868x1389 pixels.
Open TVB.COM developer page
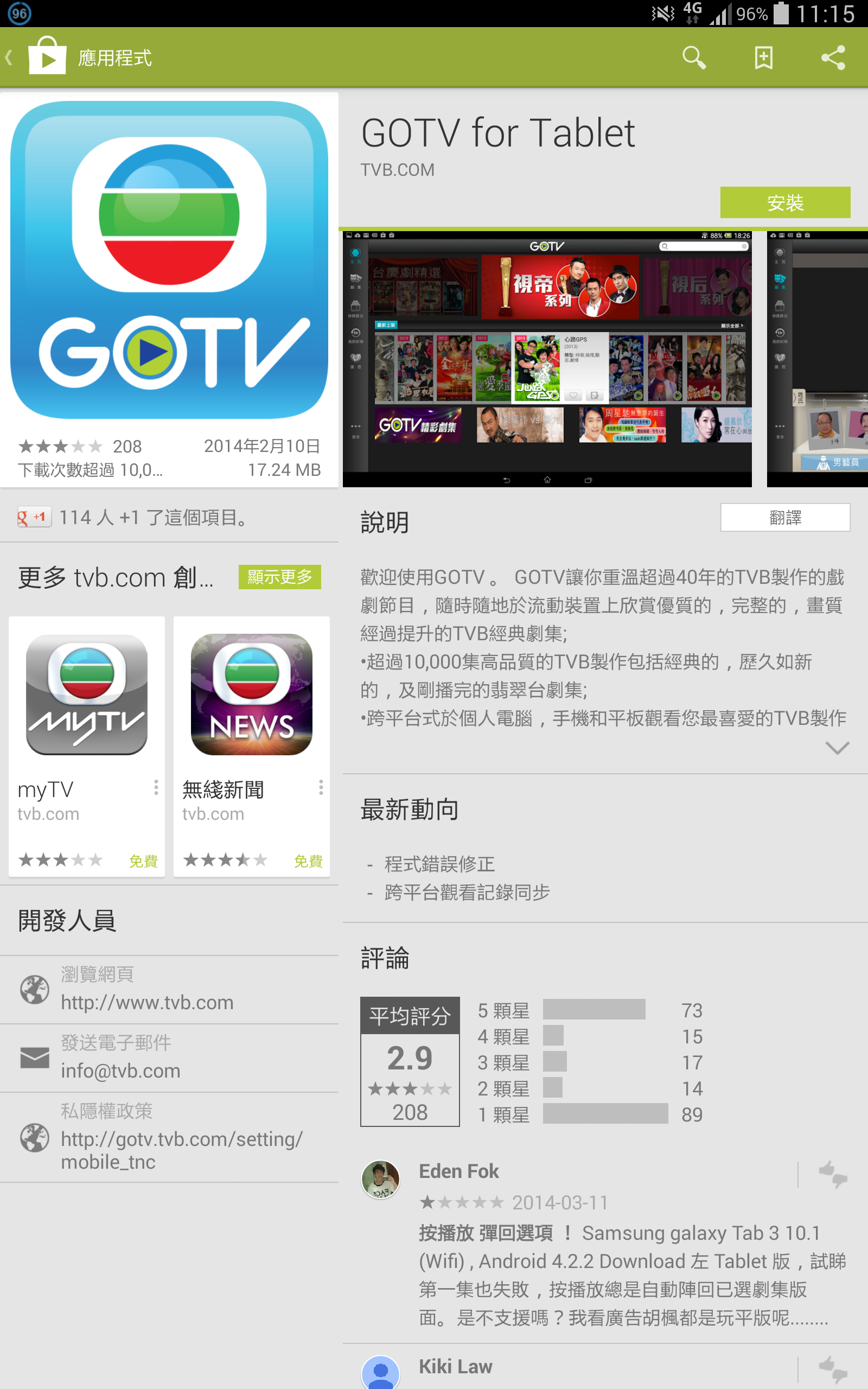pos(397,170)
